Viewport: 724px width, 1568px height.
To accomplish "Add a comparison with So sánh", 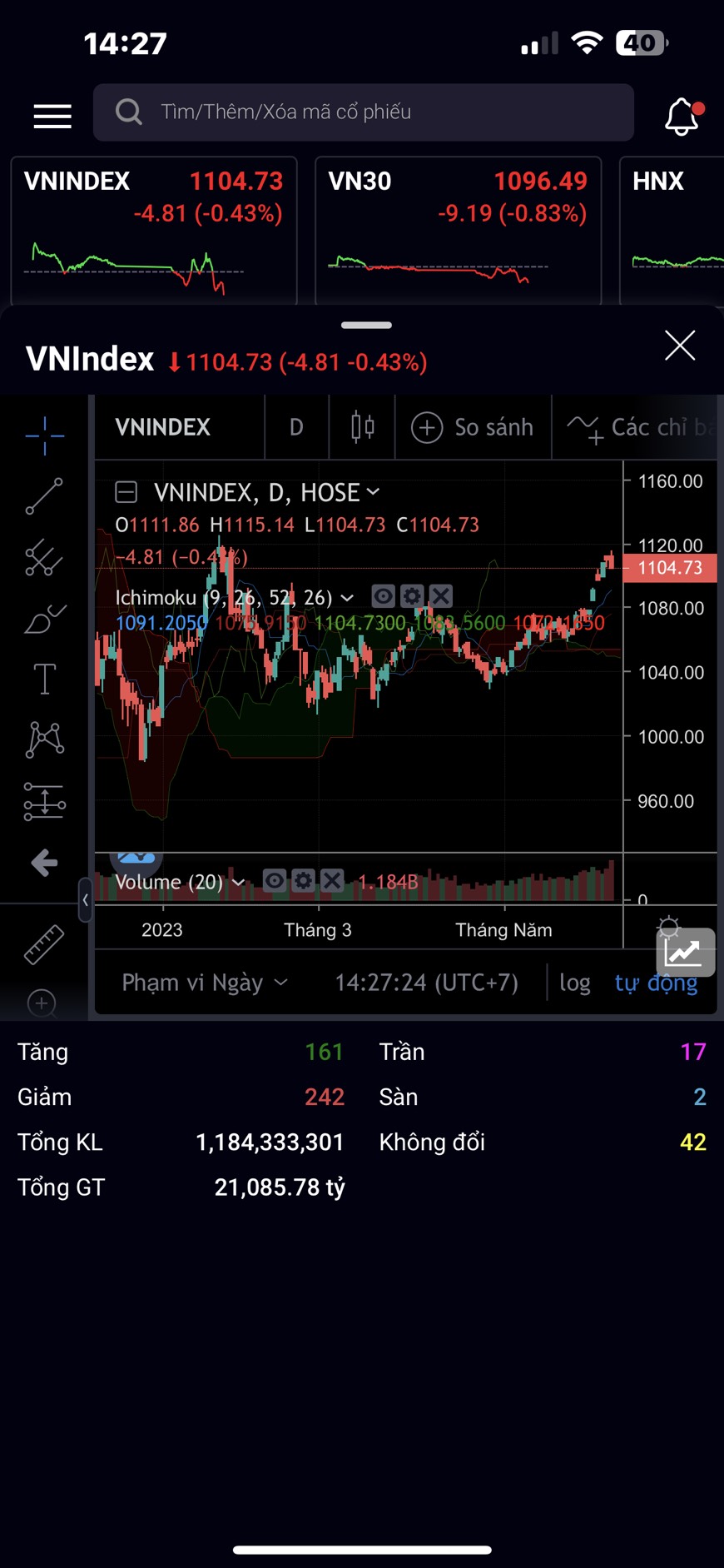I will click(473, 427).
